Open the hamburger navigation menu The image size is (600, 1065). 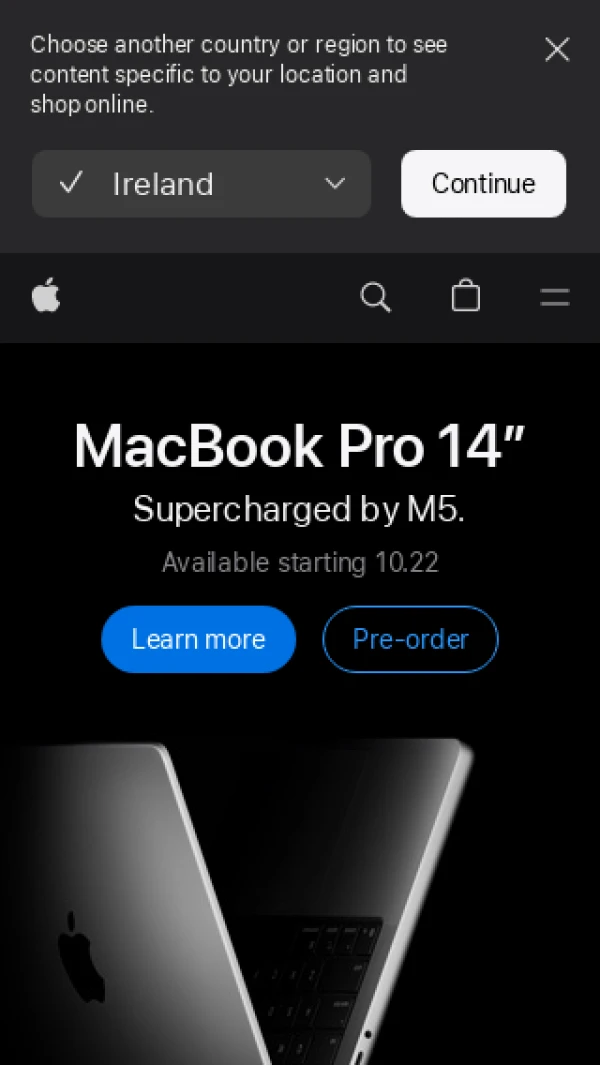click(x=554, y=297)
